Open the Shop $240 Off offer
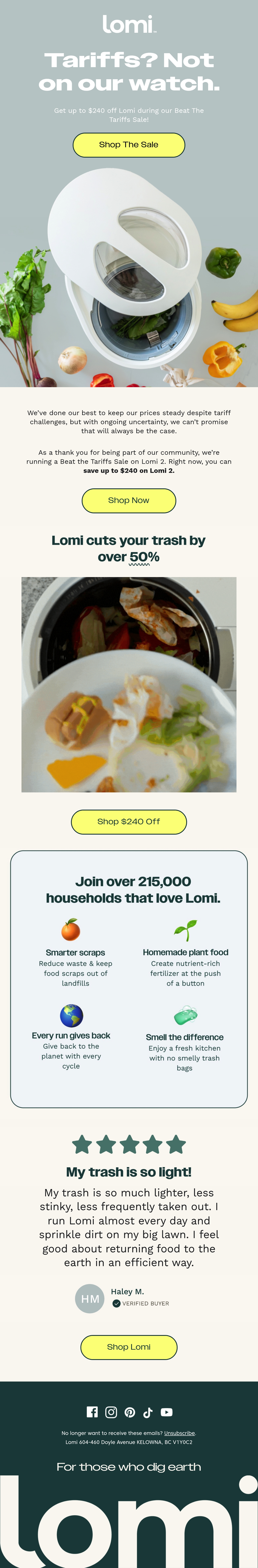This screenshot has width=258, height=1568. coord(128,822)
